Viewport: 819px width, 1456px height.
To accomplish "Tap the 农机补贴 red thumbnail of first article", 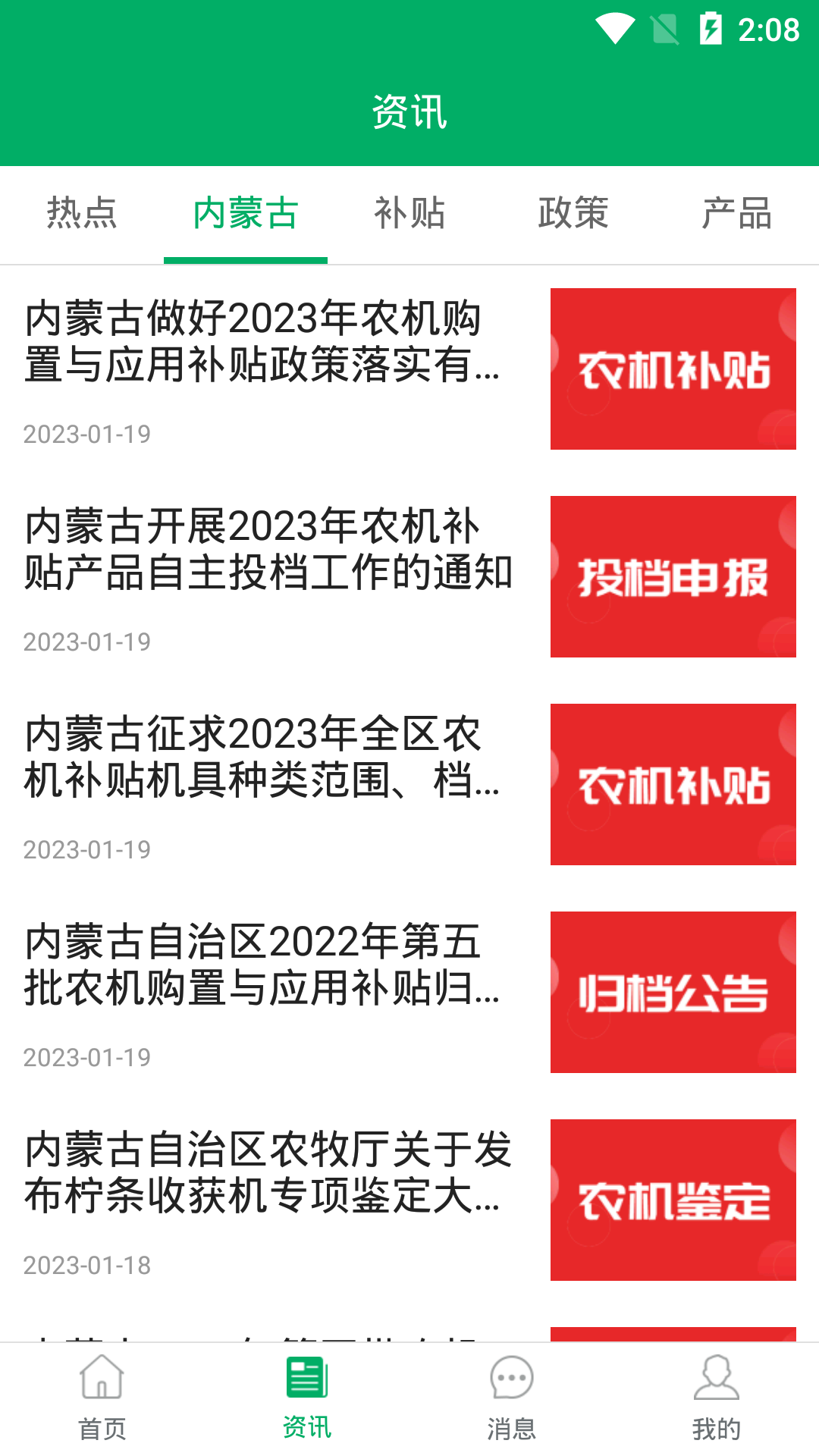I will 673,368.
